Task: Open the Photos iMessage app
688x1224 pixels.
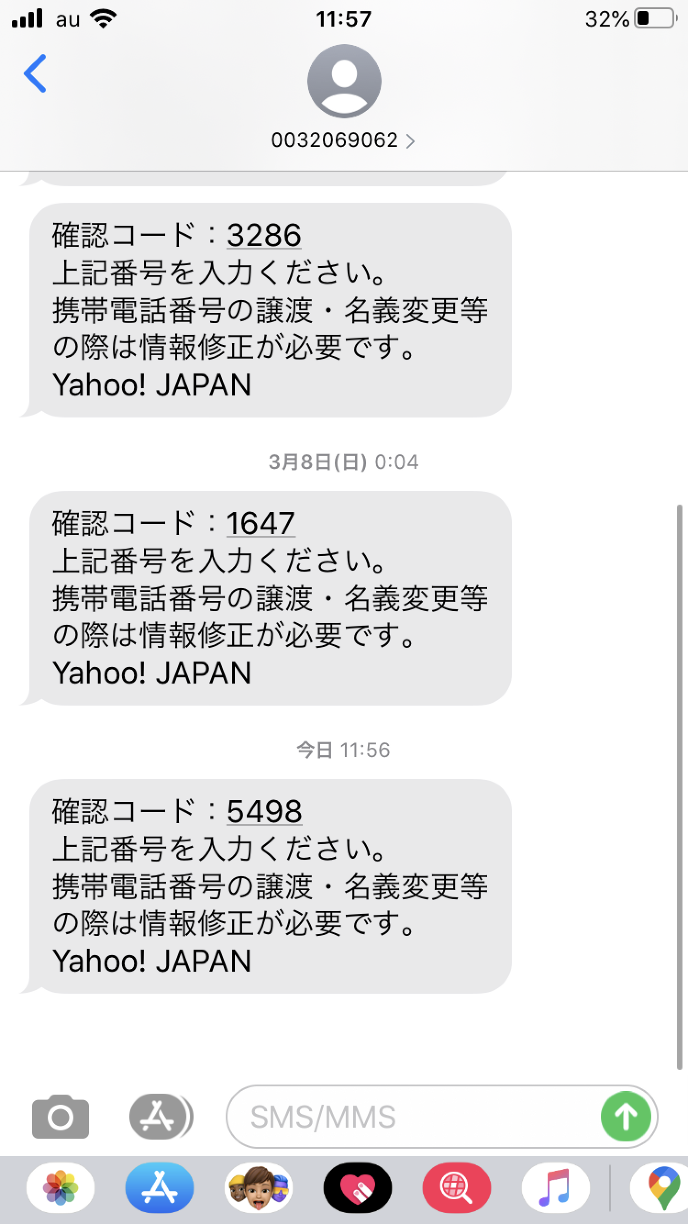Action: tap(61, 1189)
